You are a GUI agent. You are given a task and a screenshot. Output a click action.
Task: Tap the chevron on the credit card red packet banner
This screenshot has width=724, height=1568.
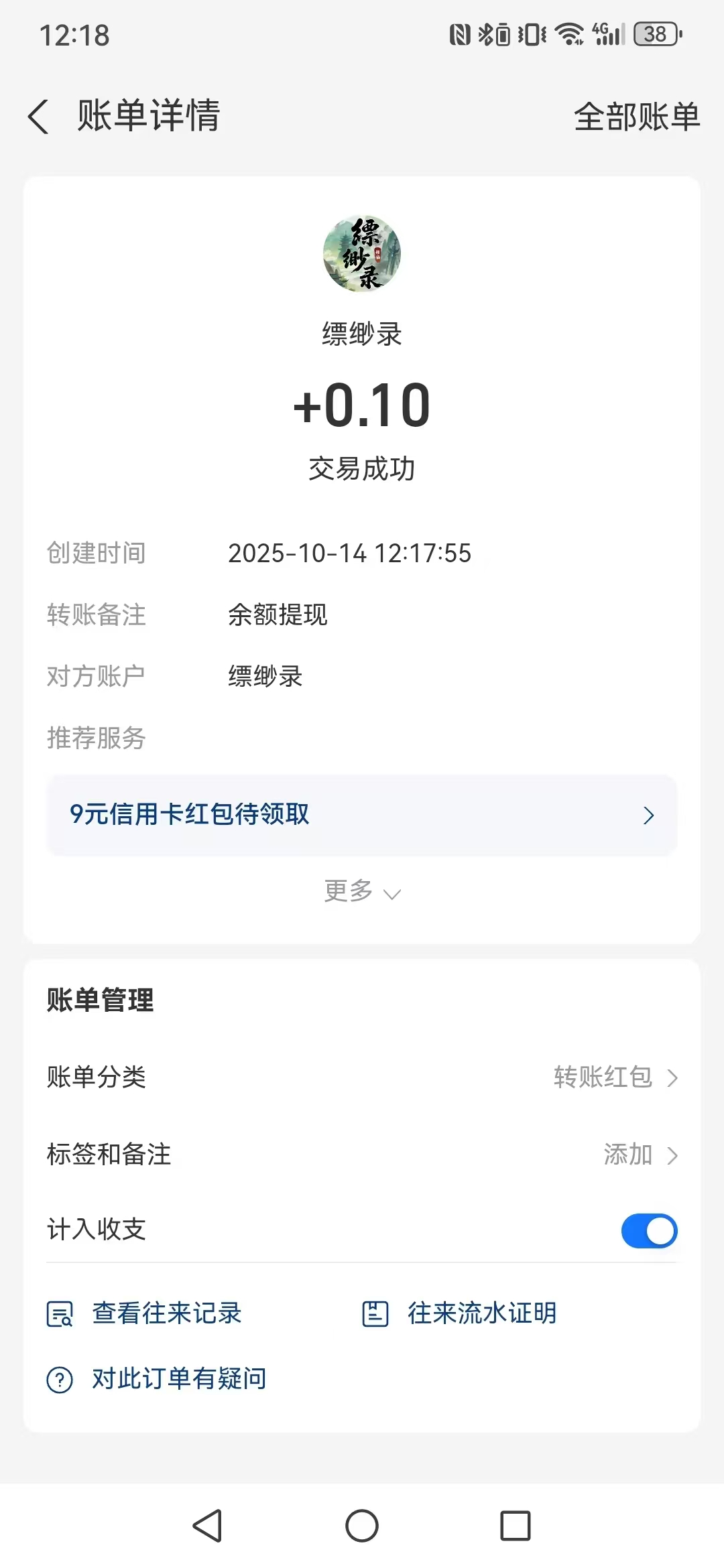648,815
